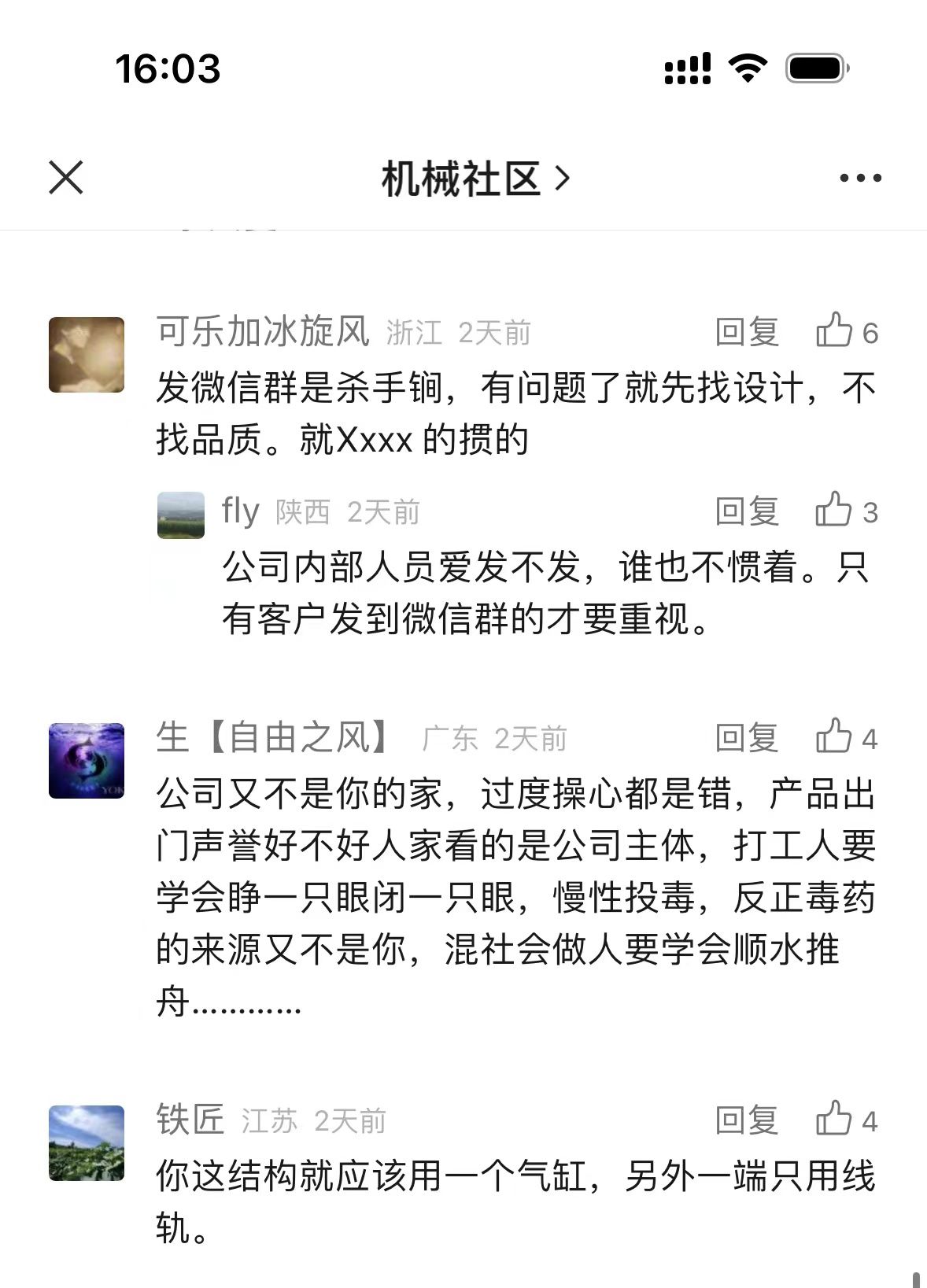
Task: Reply to fly's comment
Action: pos(747,511)
